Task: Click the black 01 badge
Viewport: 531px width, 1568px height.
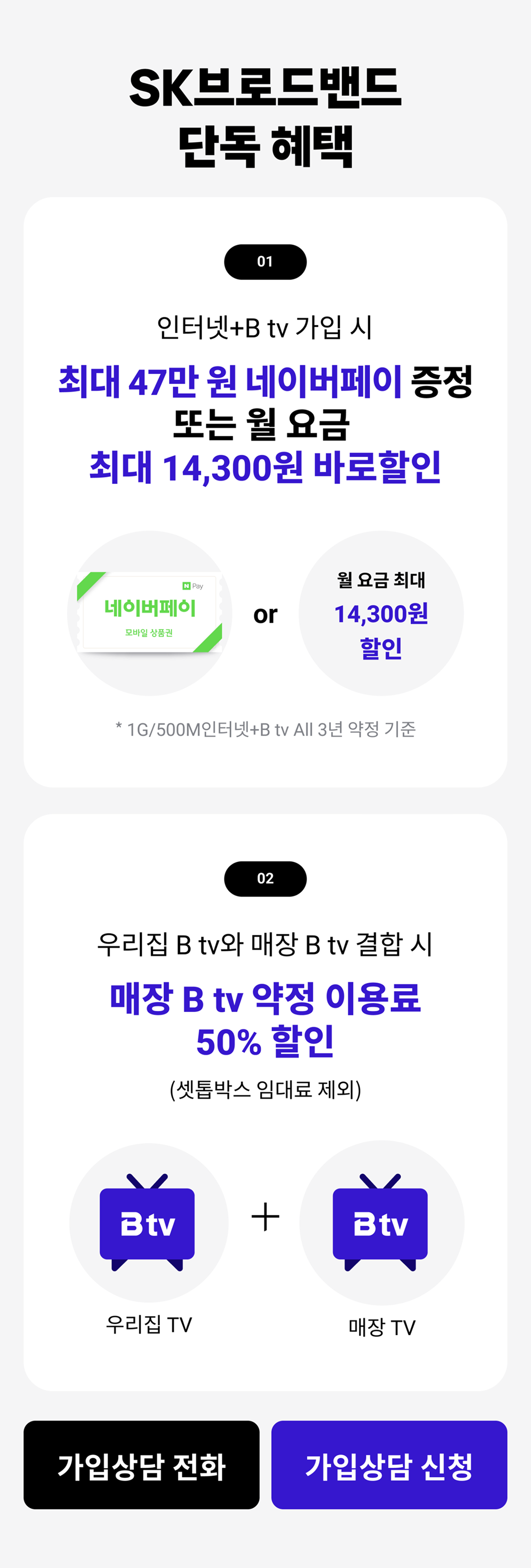Action: (265, 261)
